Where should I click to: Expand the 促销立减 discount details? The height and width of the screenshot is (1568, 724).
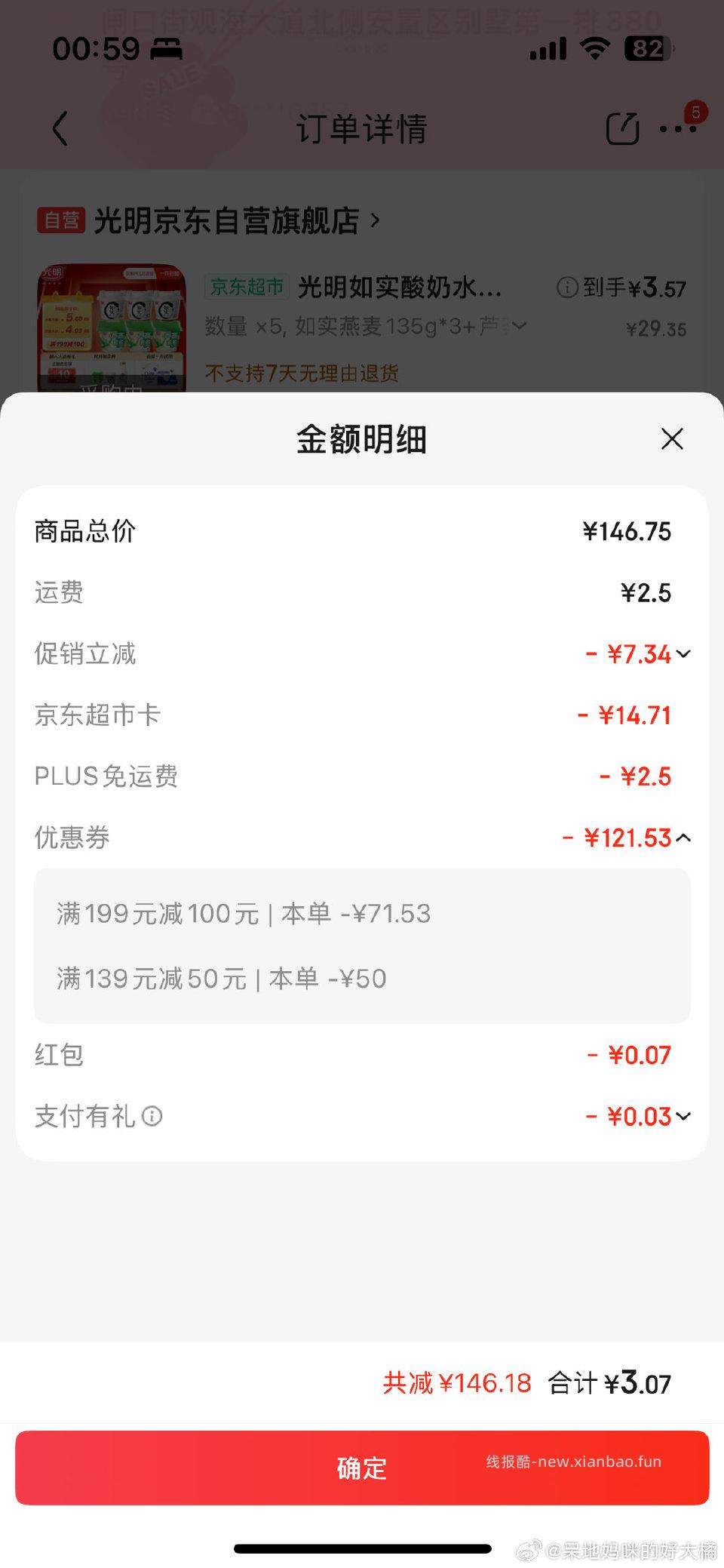(683, 655)
